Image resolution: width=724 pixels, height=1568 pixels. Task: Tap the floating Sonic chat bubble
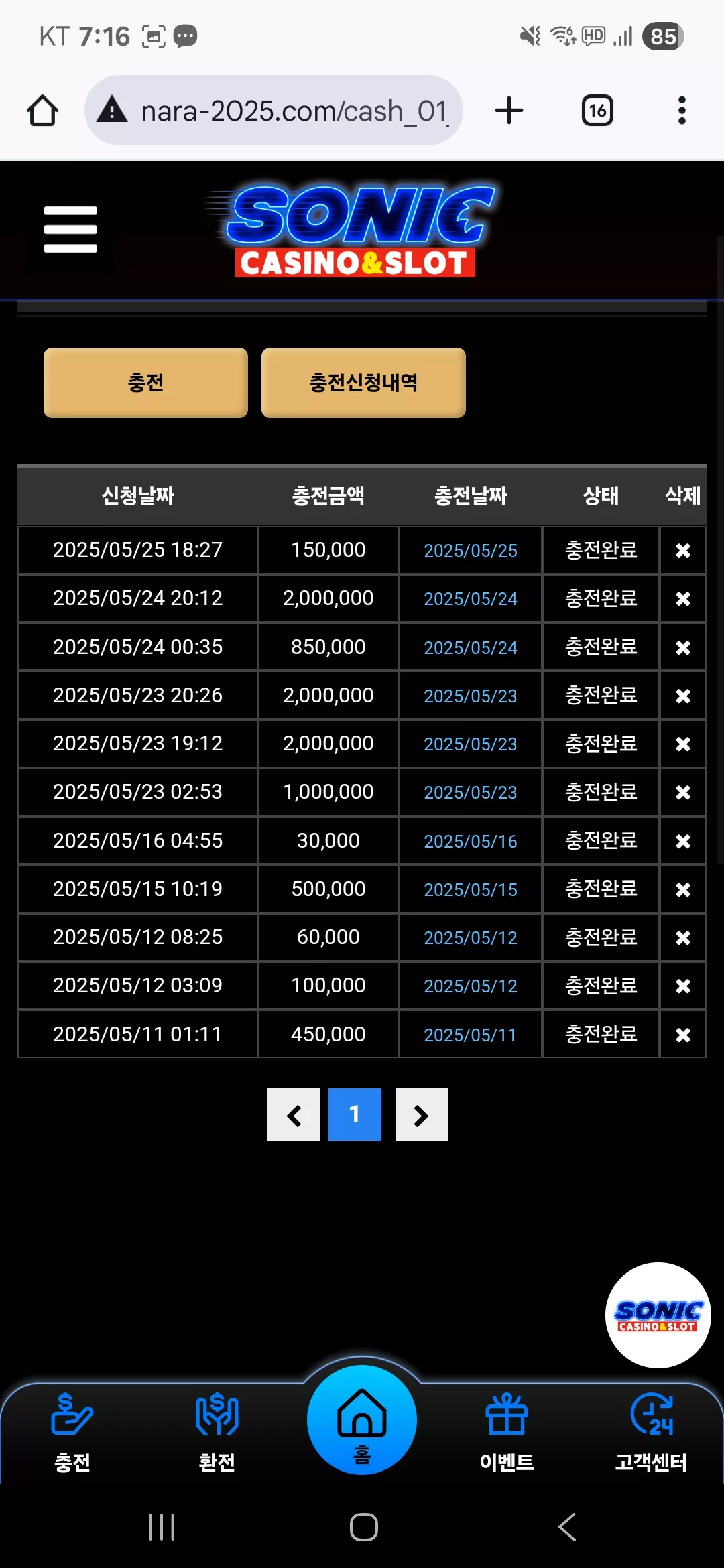point(658,1315)
